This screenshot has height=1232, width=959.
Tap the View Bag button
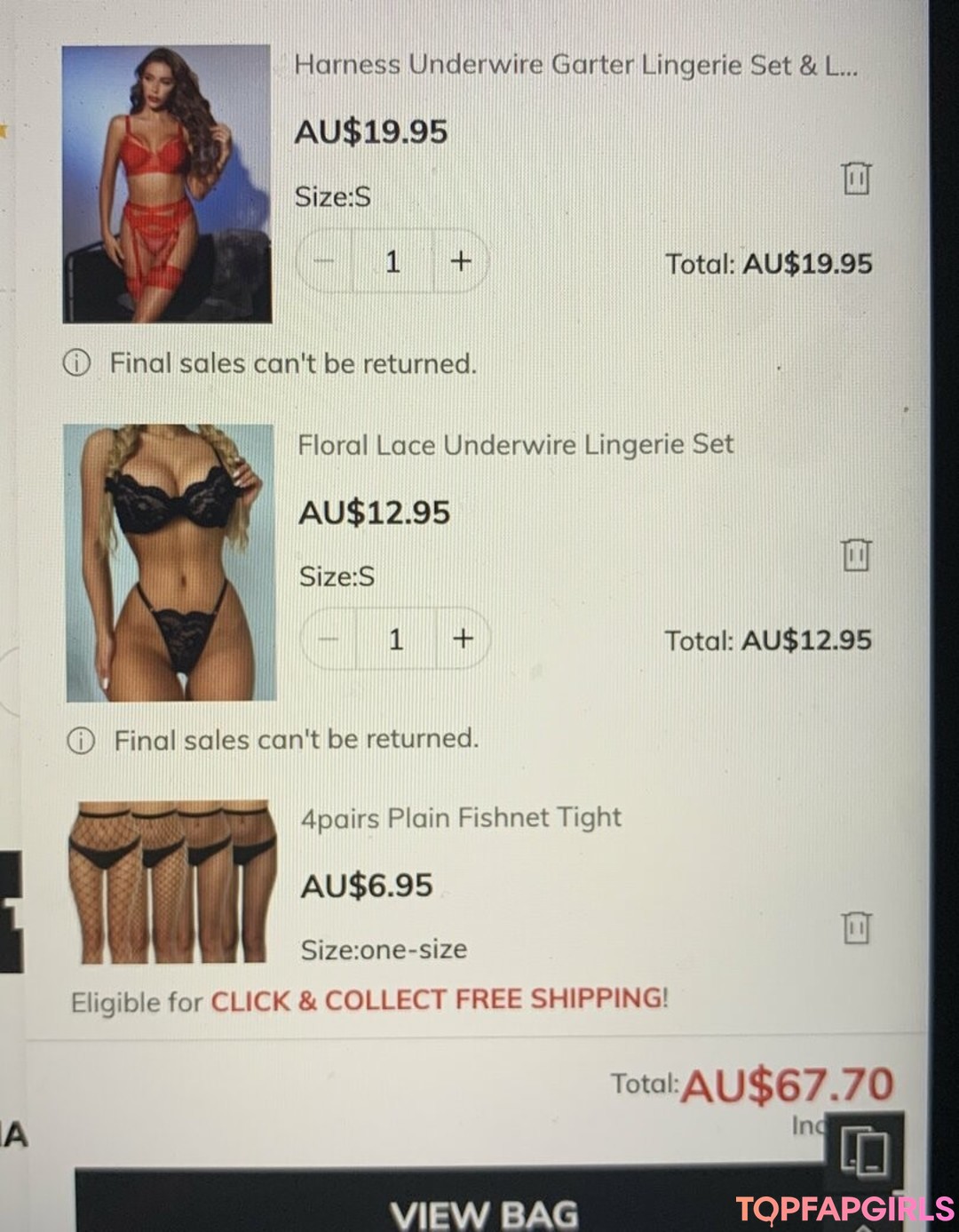coord(484,1212)
